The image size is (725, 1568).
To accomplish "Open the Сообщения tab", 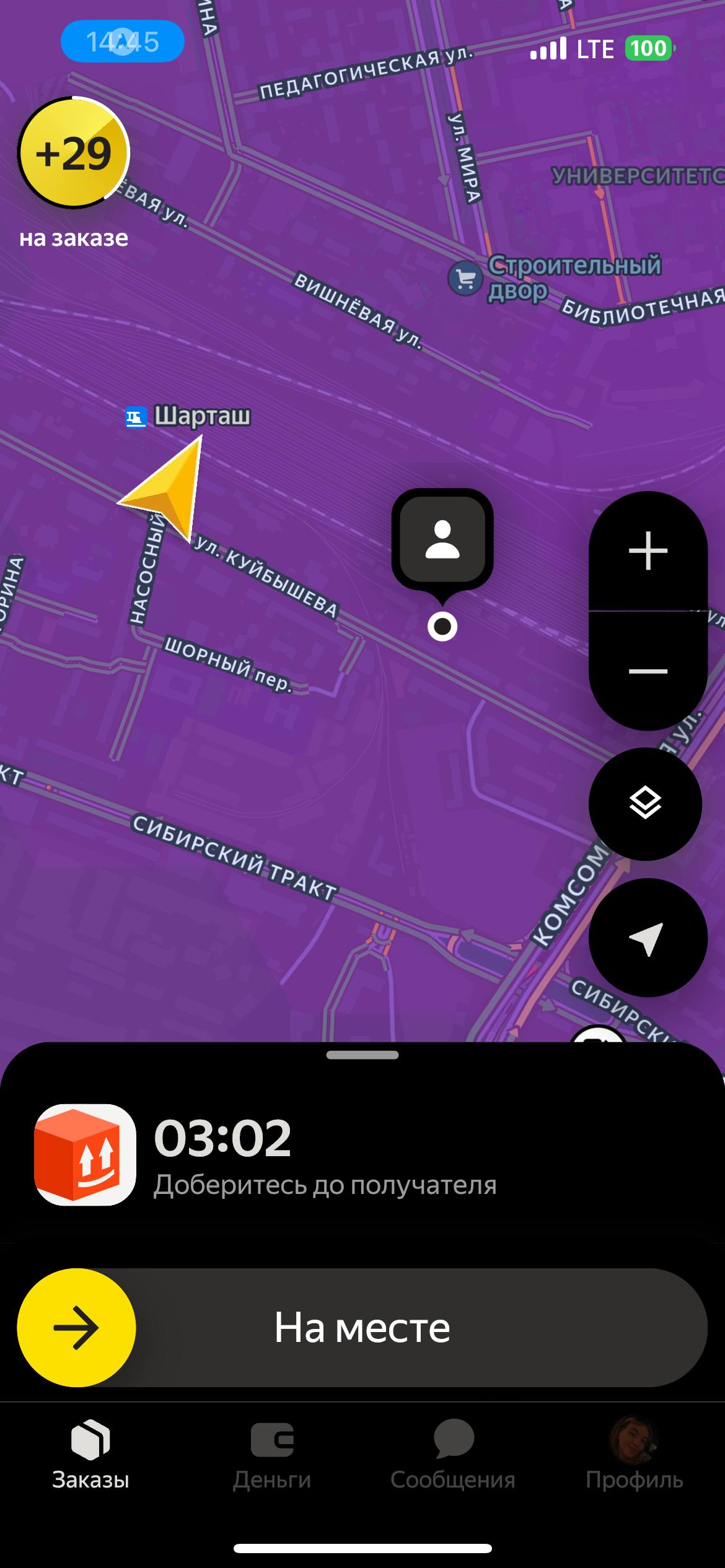I will [453, 1454].
